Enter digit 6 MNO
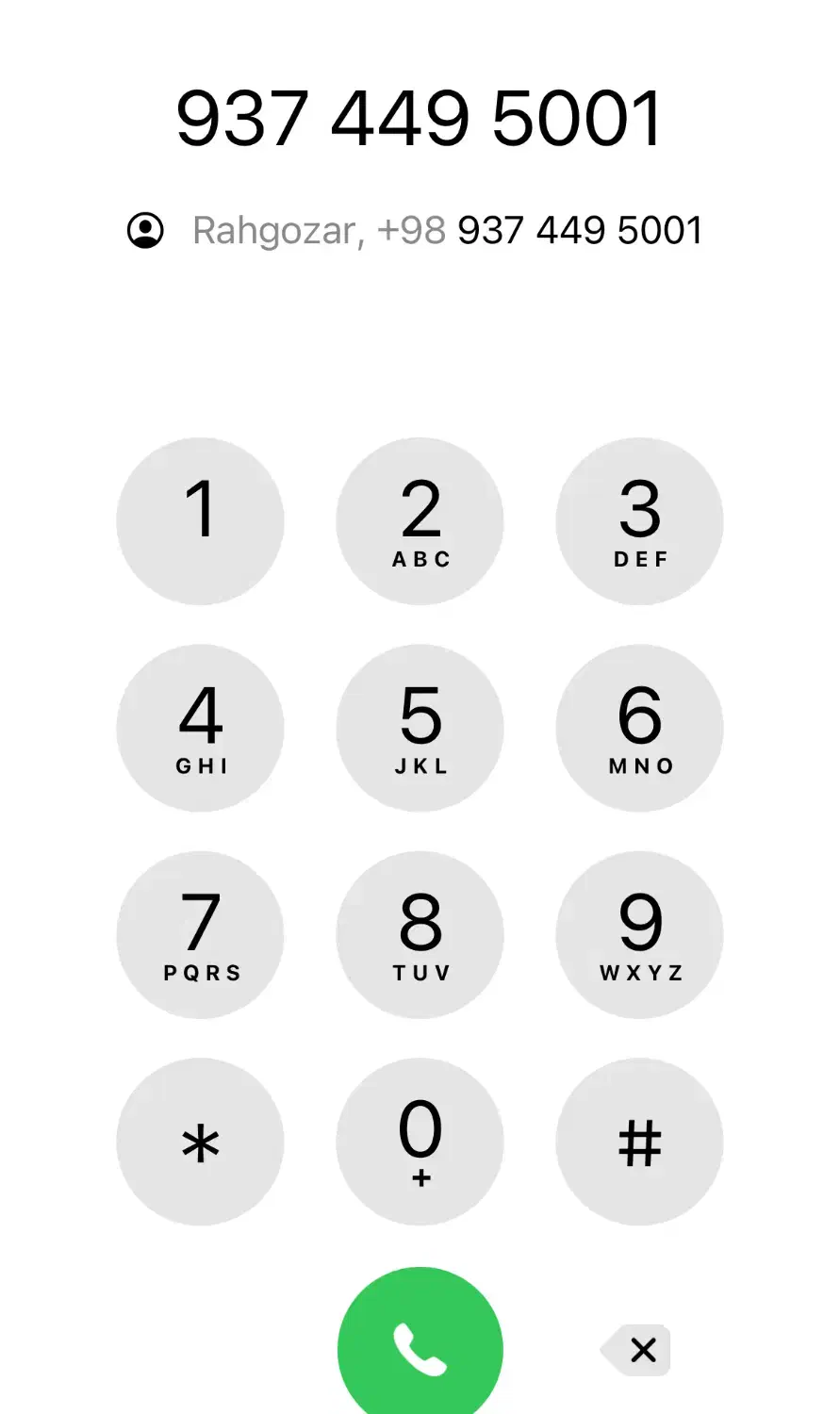 [x=640, y=728]
